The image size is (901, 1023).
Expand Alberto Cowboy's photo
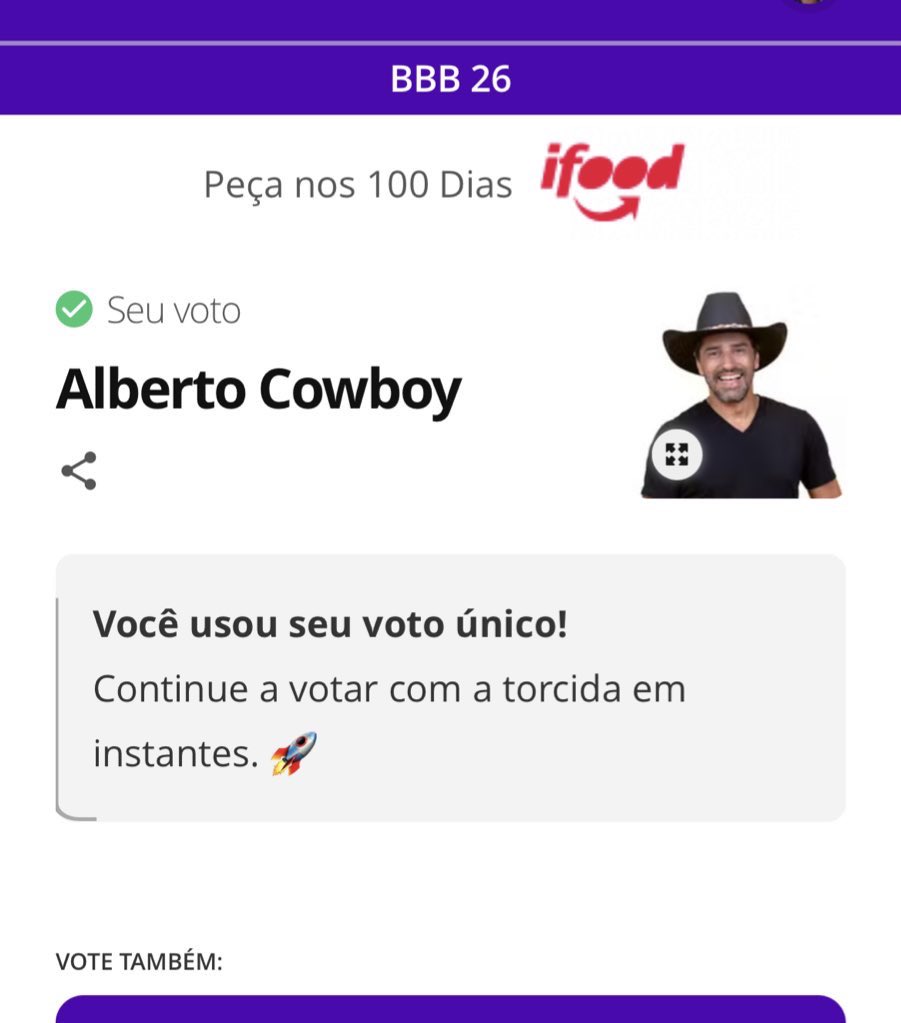[677, 455]
